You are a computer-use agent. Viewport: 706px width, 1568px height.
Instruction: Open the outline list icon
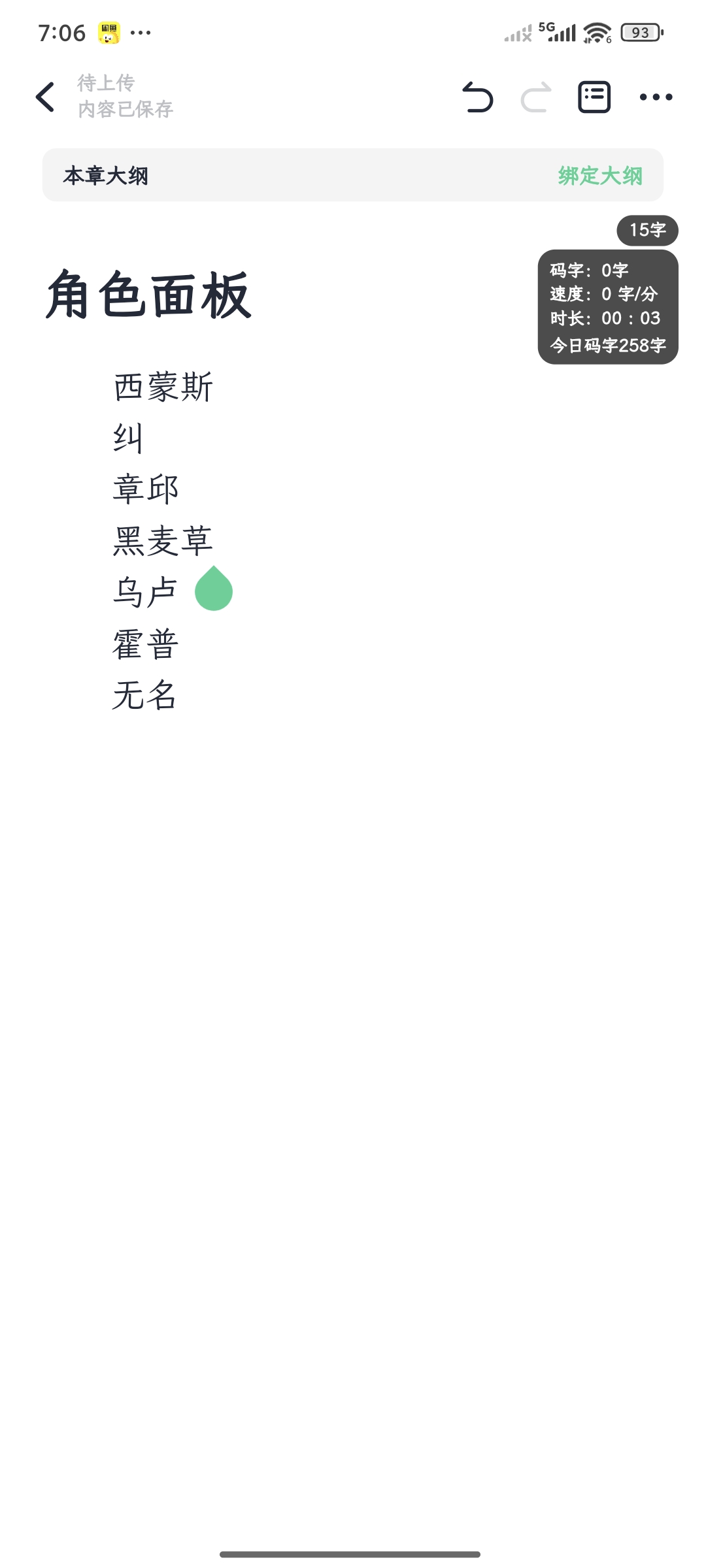click(x=594, y=97)
